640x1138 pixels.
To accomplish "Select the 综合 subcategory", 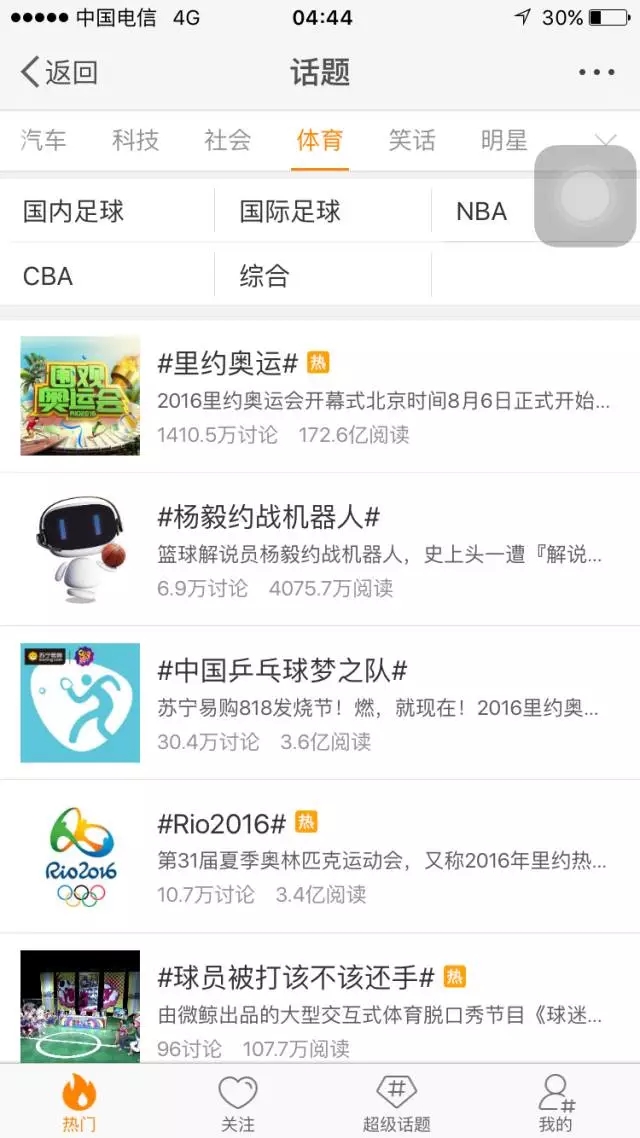I will tap(264, 276).
